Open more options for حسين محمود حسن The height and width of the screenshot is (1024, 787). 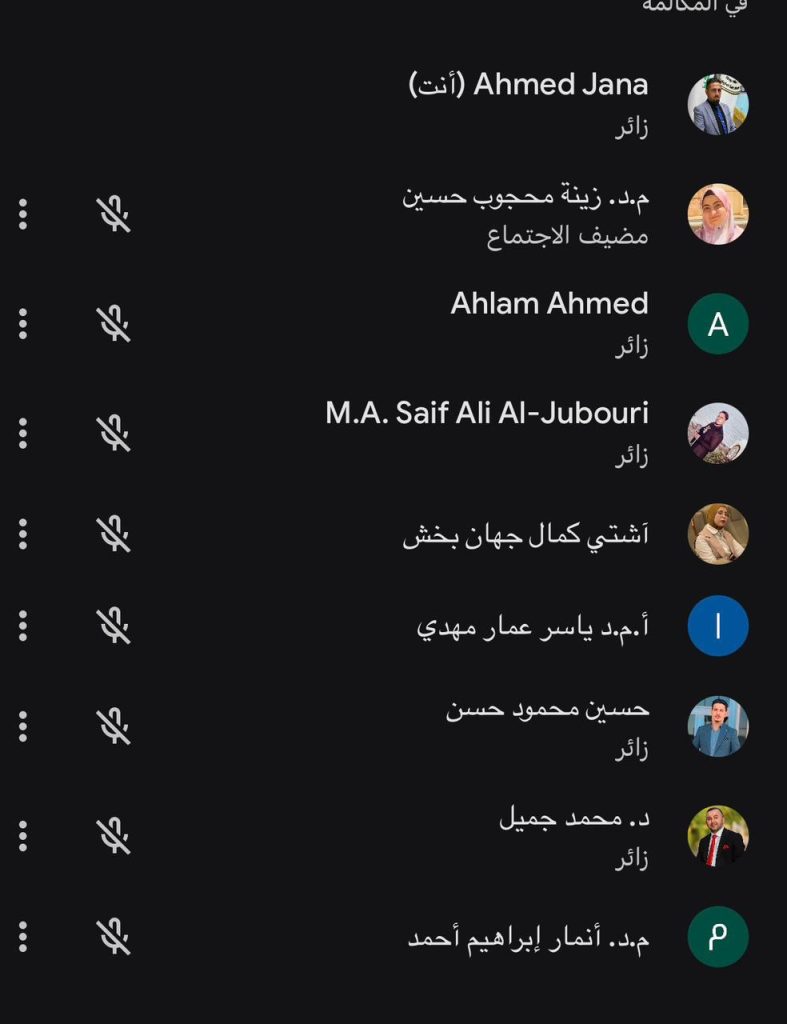23,726
